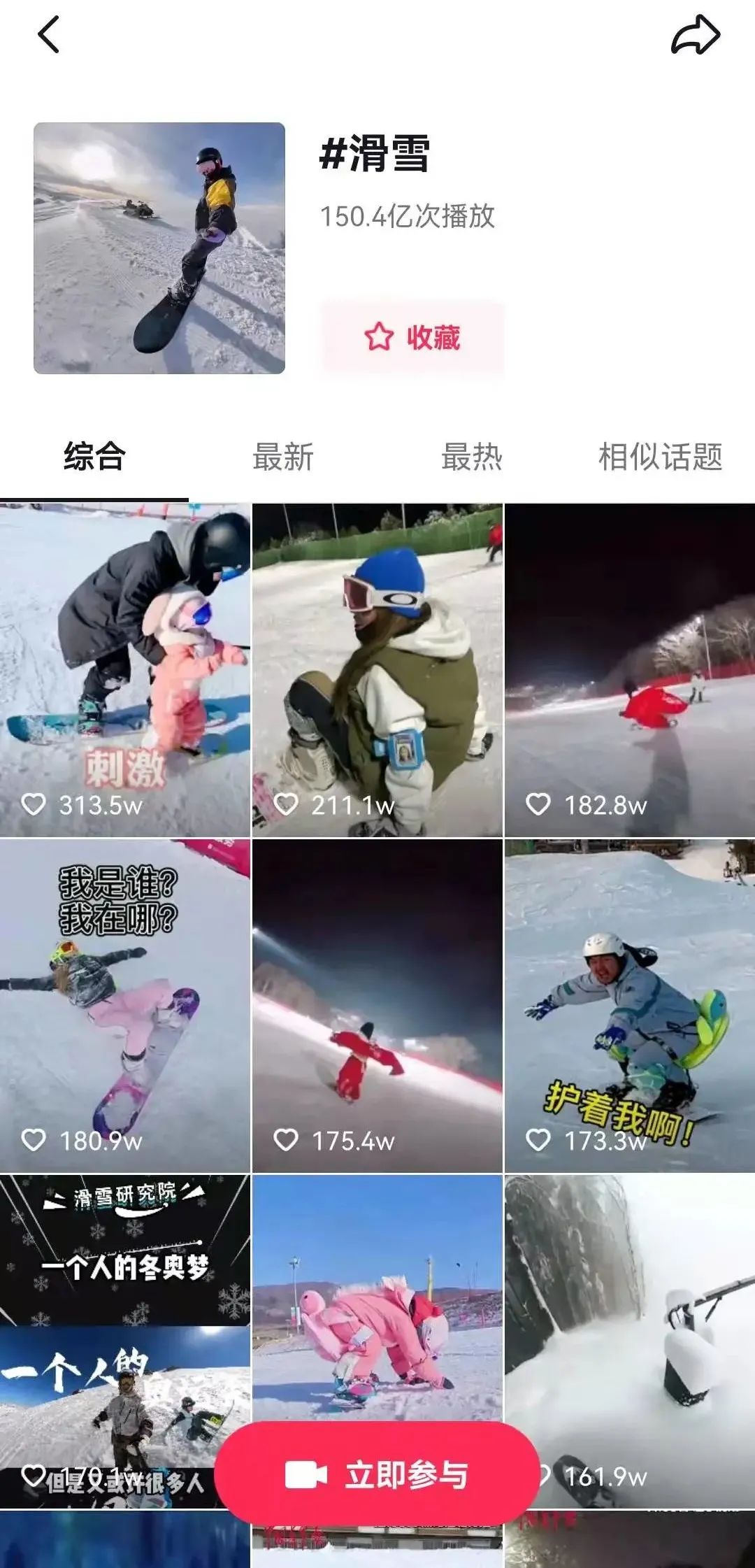The height and width of the screenshot is (1568, 755).
Task: Open the video with 161.9w likes
Action: coord(629,1329)
